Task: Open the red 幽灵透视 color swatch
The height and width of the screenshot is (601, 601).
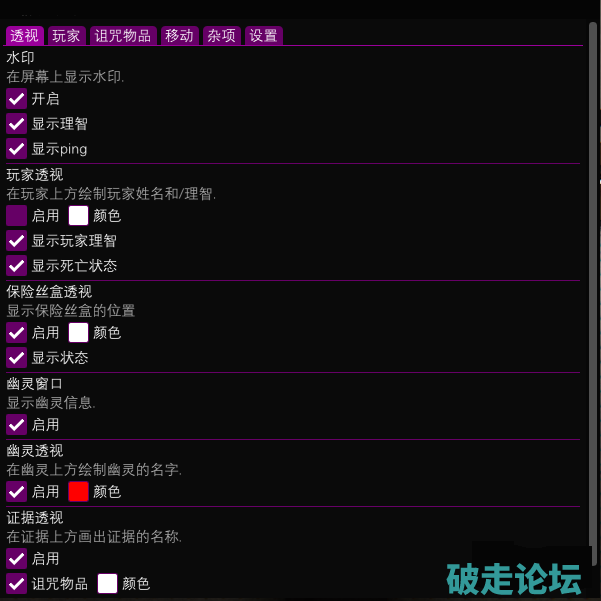Action: [79, 491]
